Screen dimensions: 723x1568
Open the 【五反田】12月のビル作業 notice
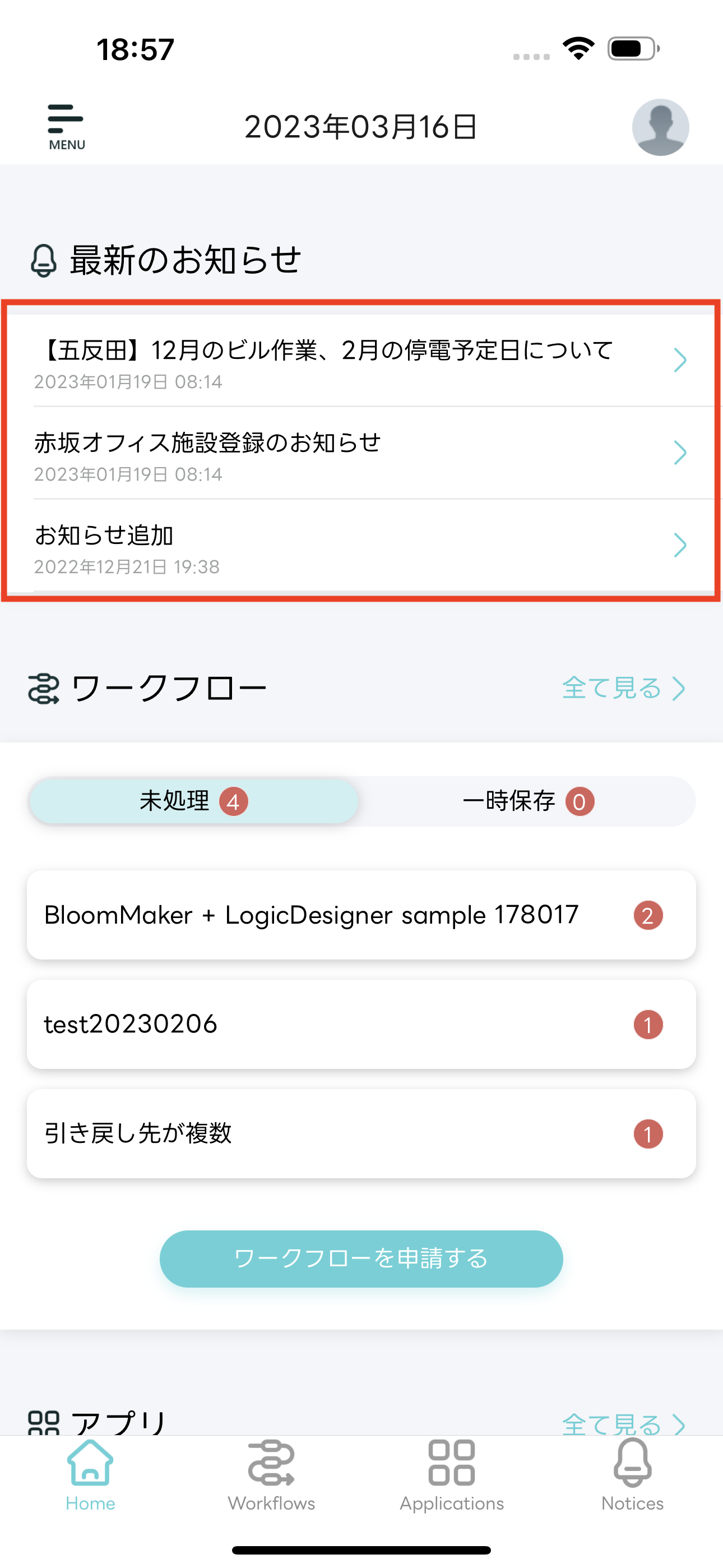point(360,361)
